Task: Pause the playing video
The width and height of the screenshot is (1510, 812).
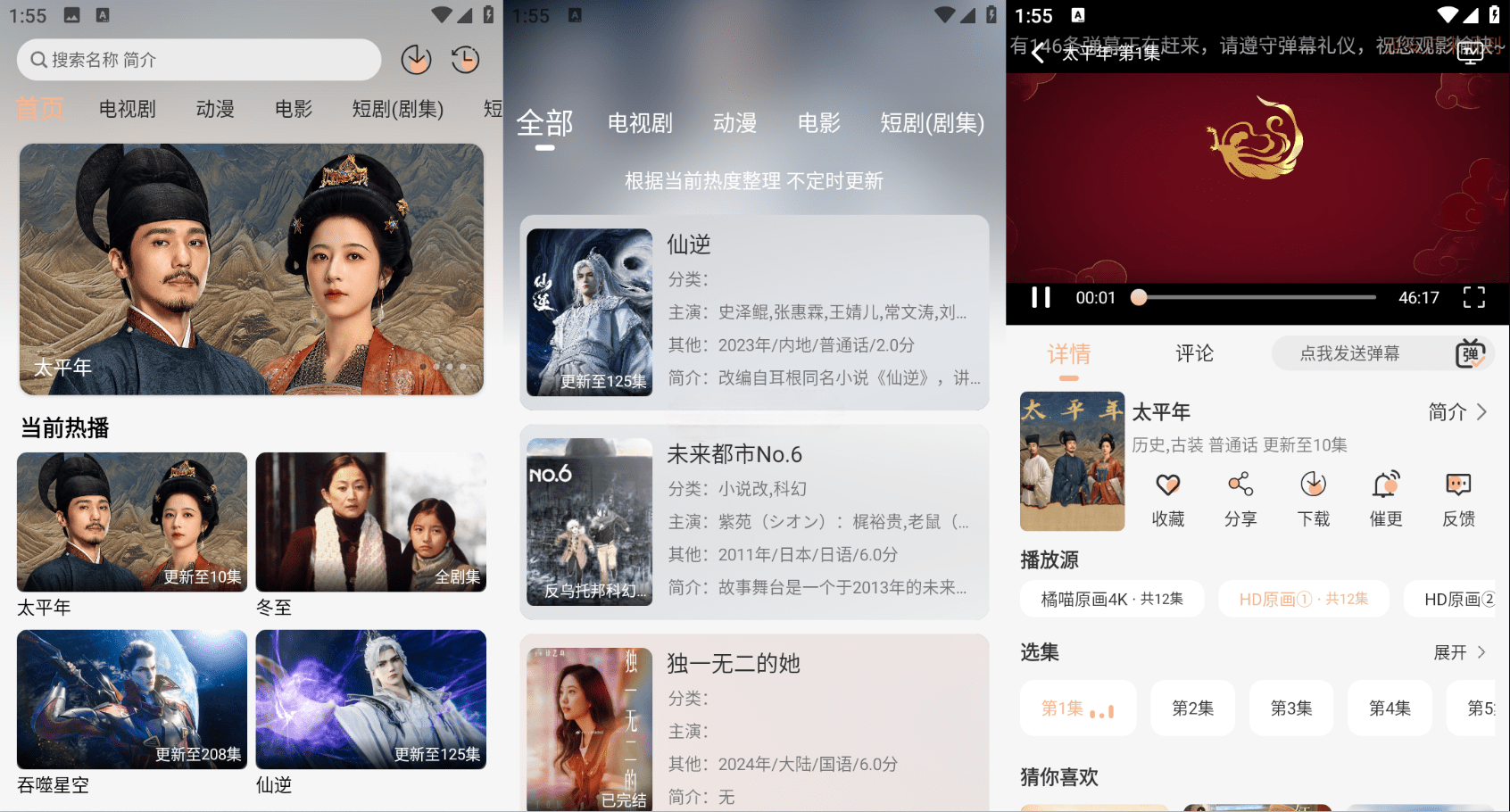Action: pos(1041,297)
